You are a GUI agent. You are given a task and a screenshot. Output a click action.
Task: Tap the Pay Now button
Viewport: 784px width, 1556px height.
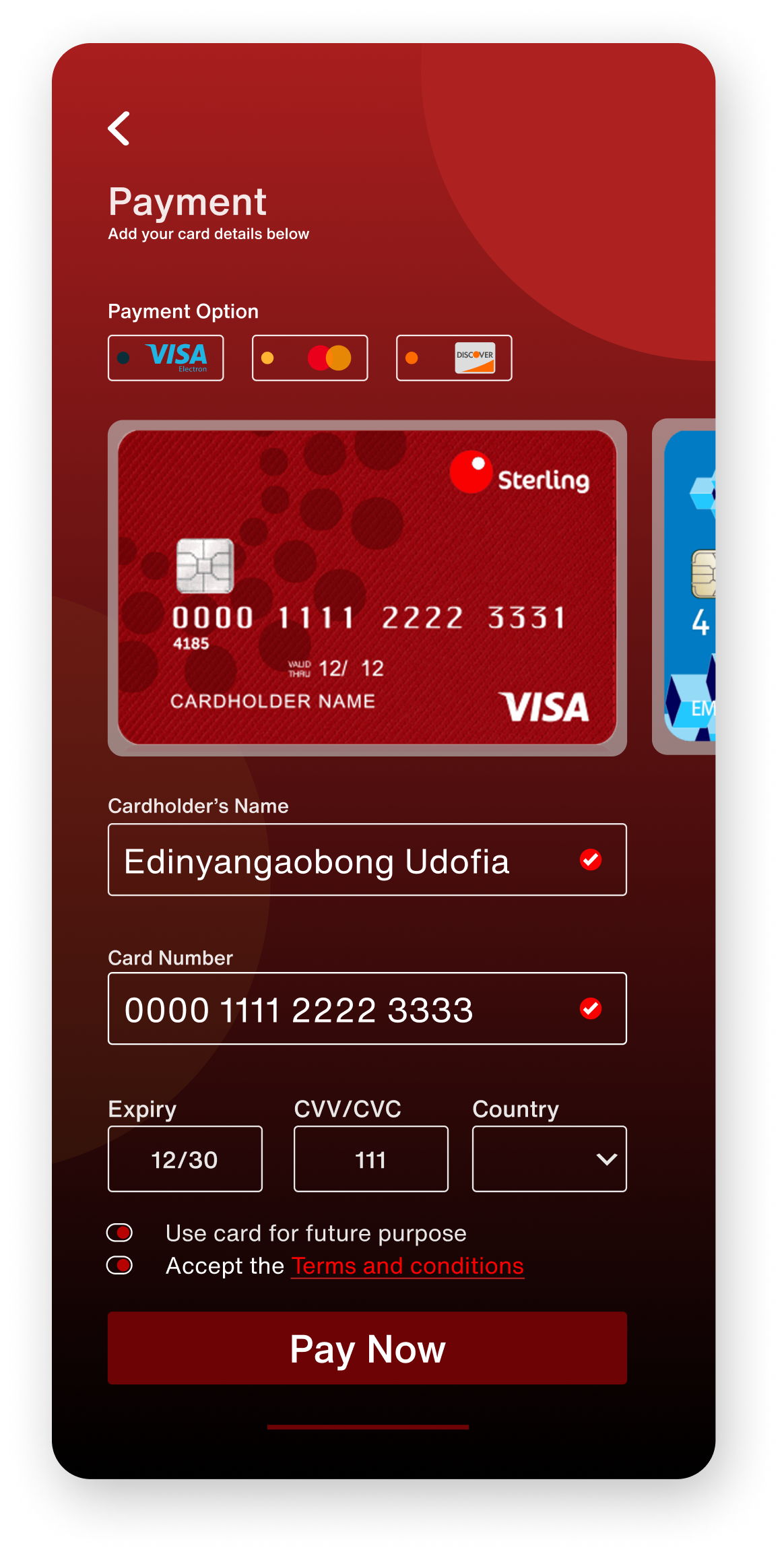click(367, 1349)
